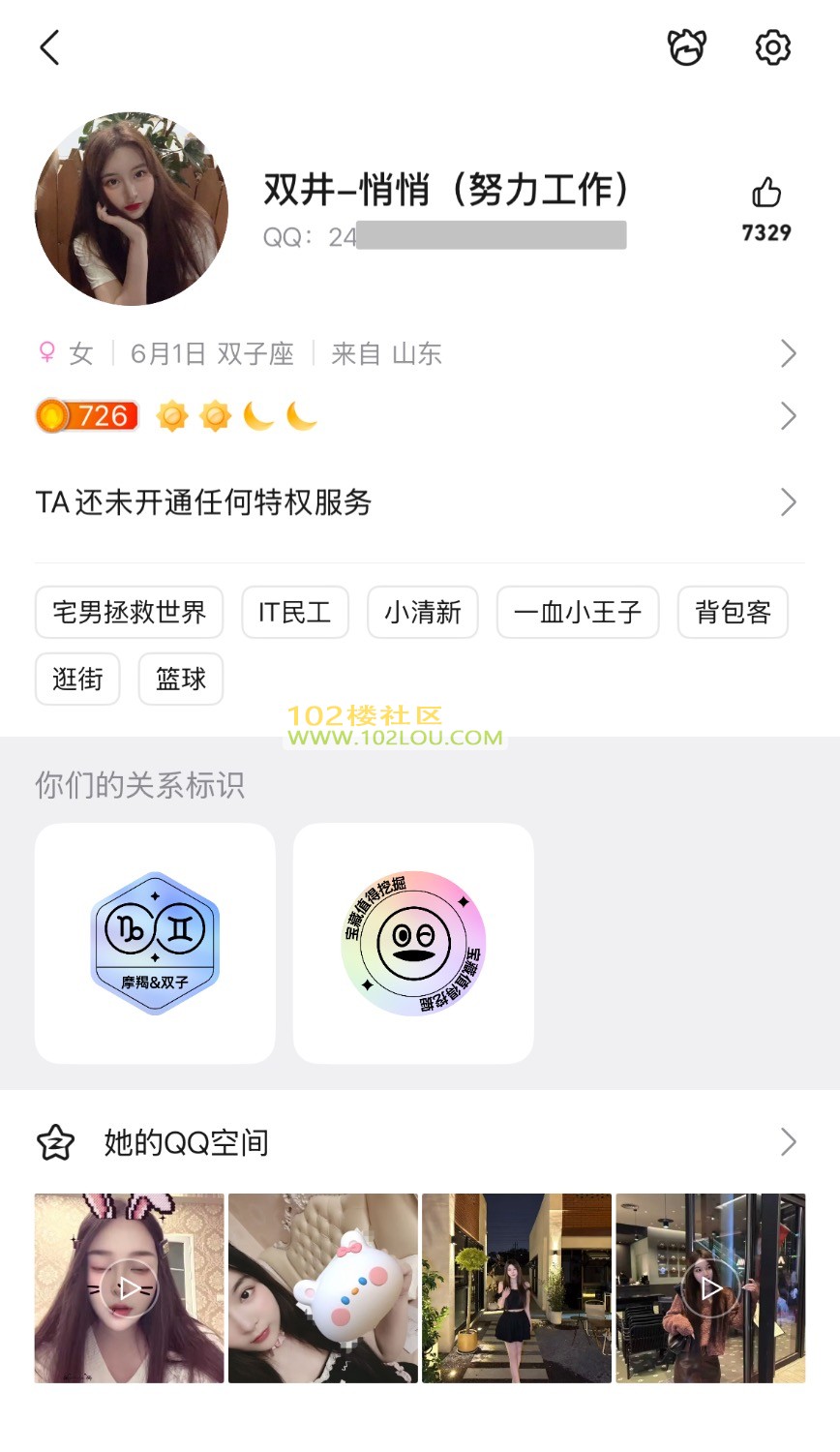Image resolution: width=840 pixels, height=1452 pixels.
Task: Like this profile with the thumbs-up
Action: pyautogui.click(x=766, y=194)
